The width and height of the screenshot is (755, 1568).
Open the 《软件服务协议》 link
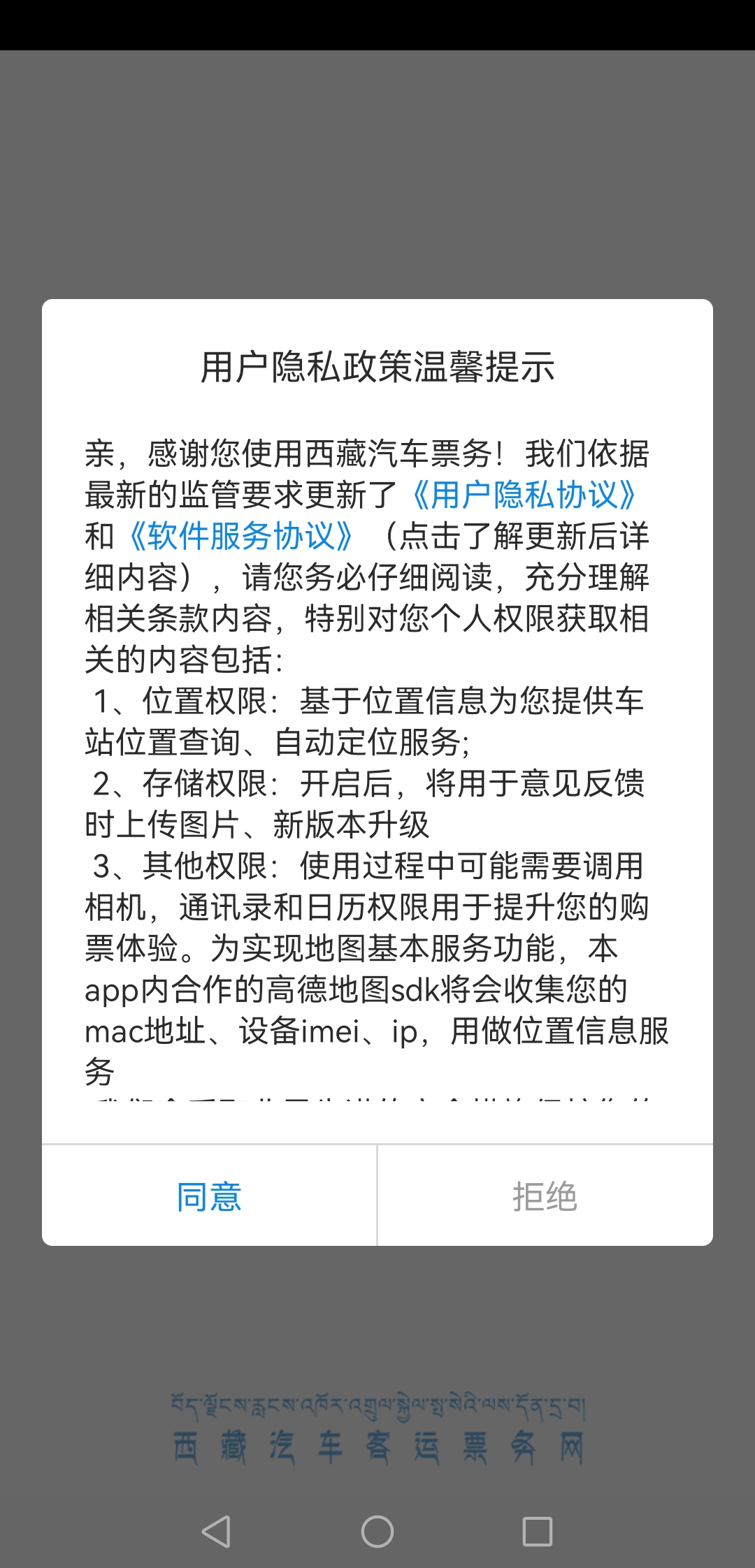241,537
